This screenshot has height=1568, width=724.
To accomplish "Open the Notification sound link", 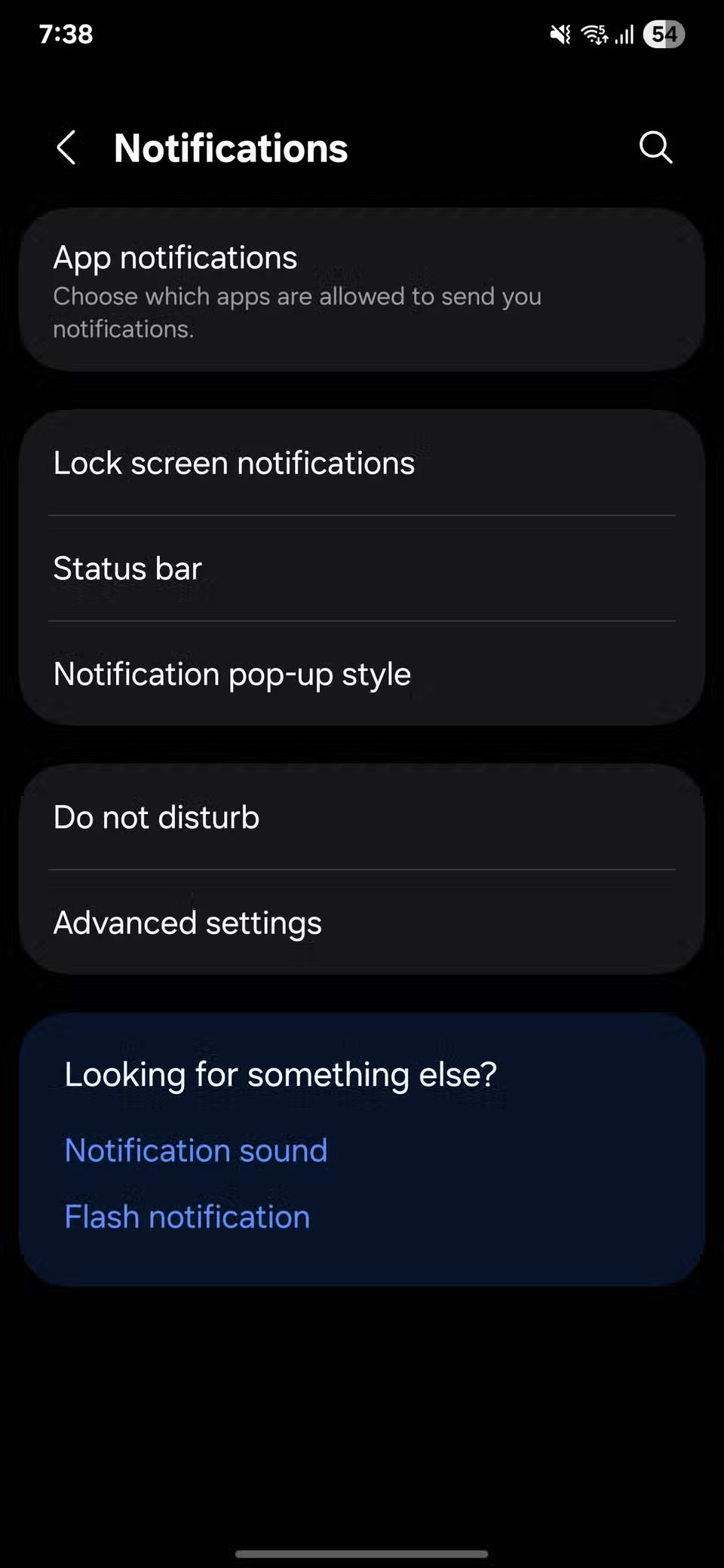I will tap(195, 1150).
